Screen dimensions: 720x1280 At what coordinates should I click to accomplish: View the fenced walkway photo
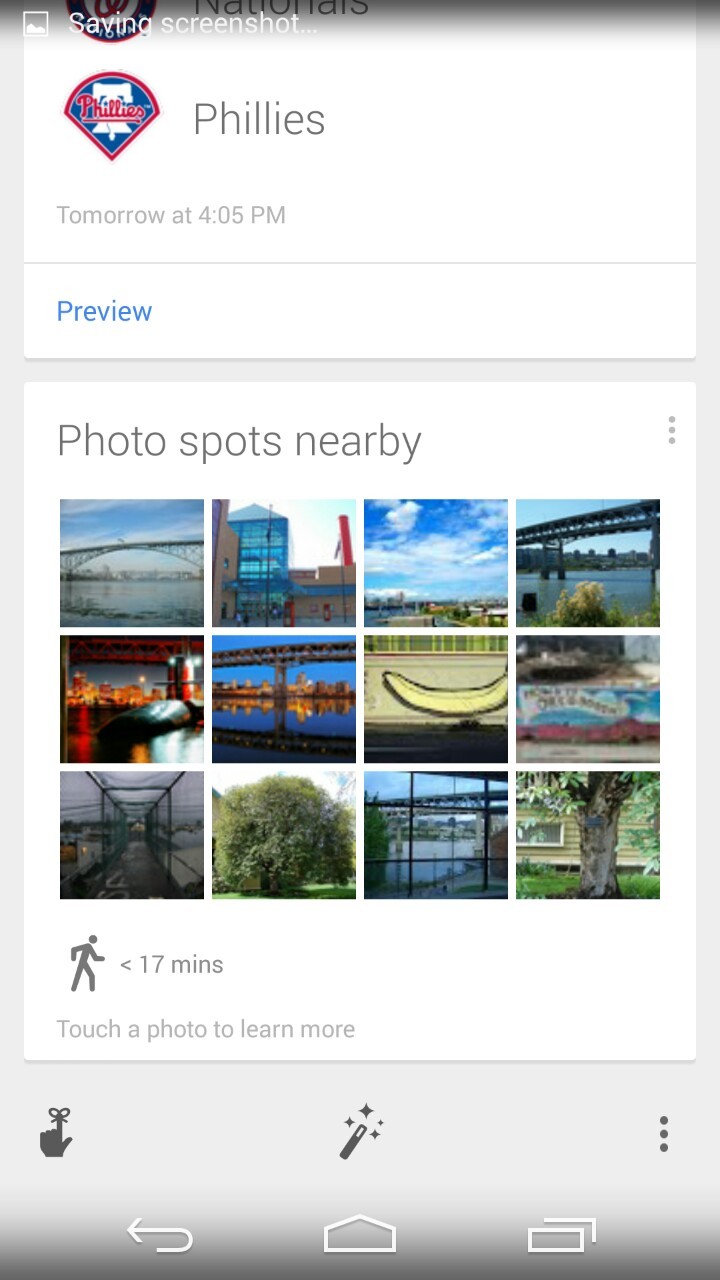pyautogui.click(x=132, y=835)
